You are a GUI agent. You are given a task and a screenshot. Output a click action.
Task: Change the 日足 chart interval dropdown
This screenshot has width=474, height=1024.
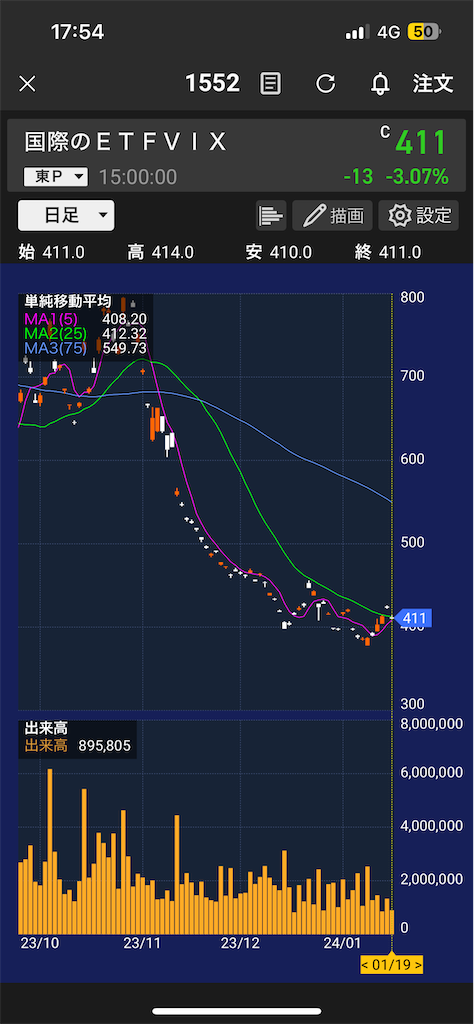pos(66,216)
